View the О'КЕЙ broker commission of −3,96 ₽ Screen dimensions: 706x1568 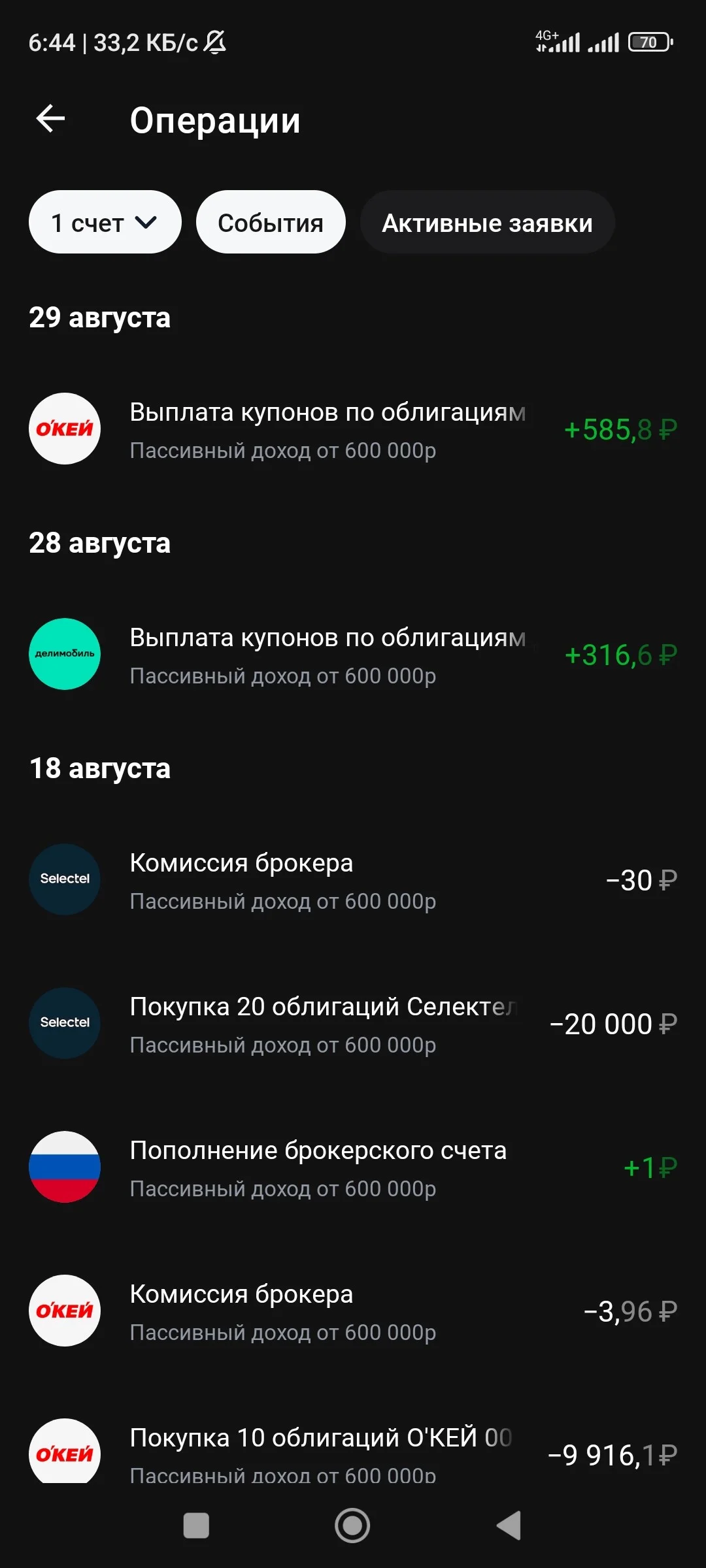pyautogui.click(x=353, y=1311)
